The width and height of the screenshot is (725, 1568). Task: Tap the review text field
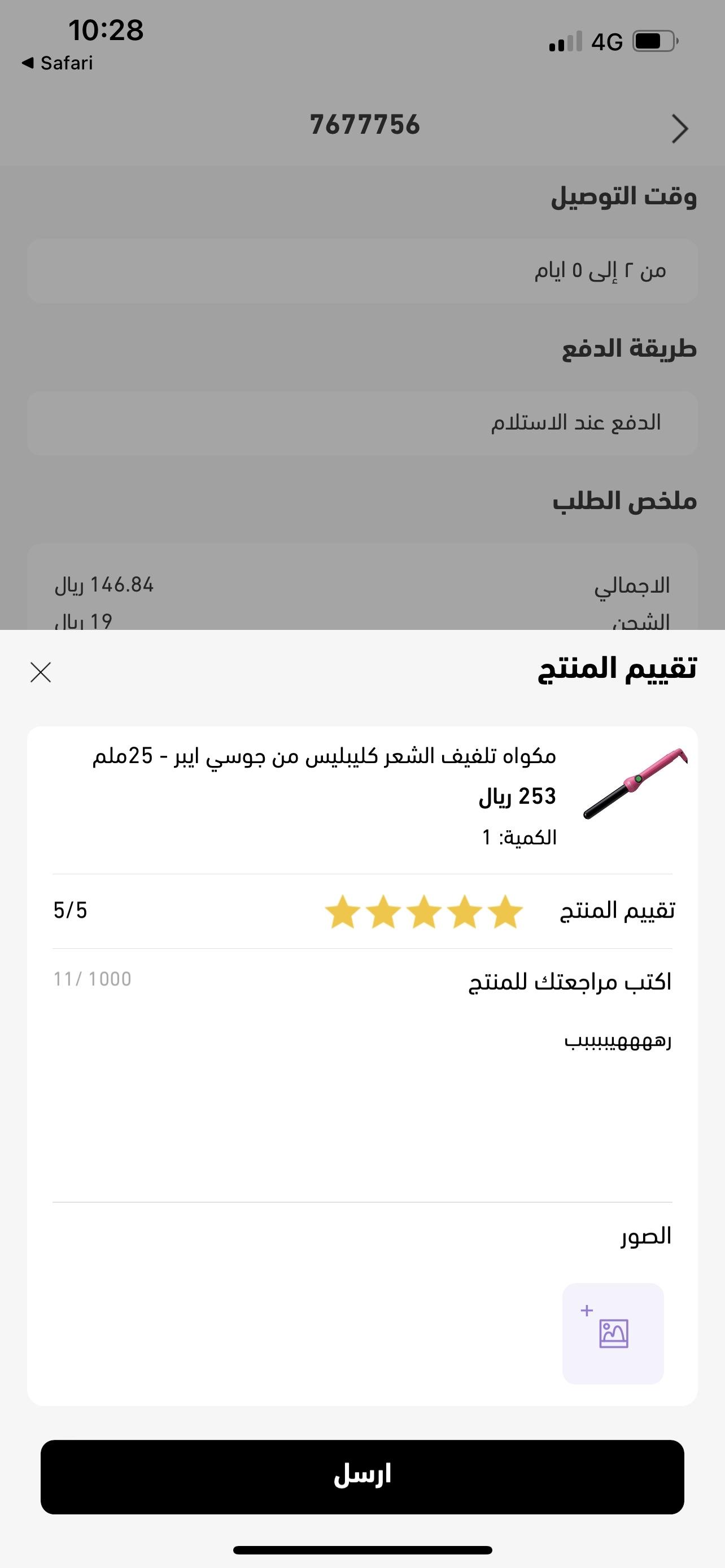coord(362,1096)
